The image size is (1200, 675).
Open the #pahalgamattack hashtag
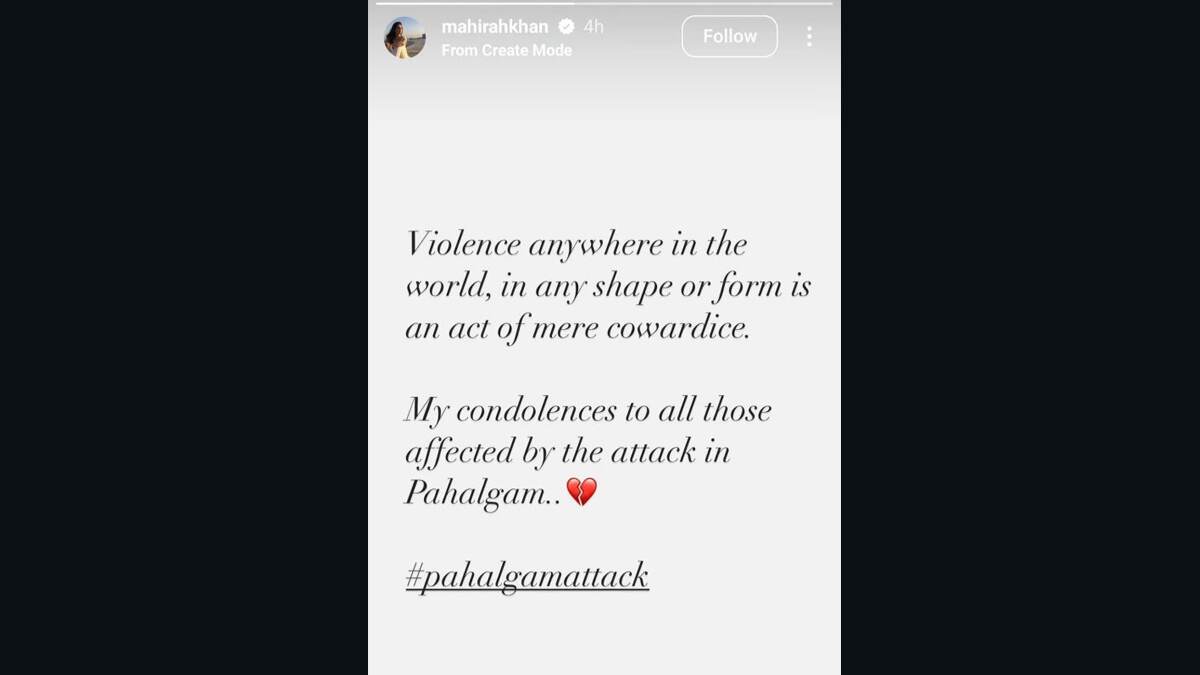point(527,576)
